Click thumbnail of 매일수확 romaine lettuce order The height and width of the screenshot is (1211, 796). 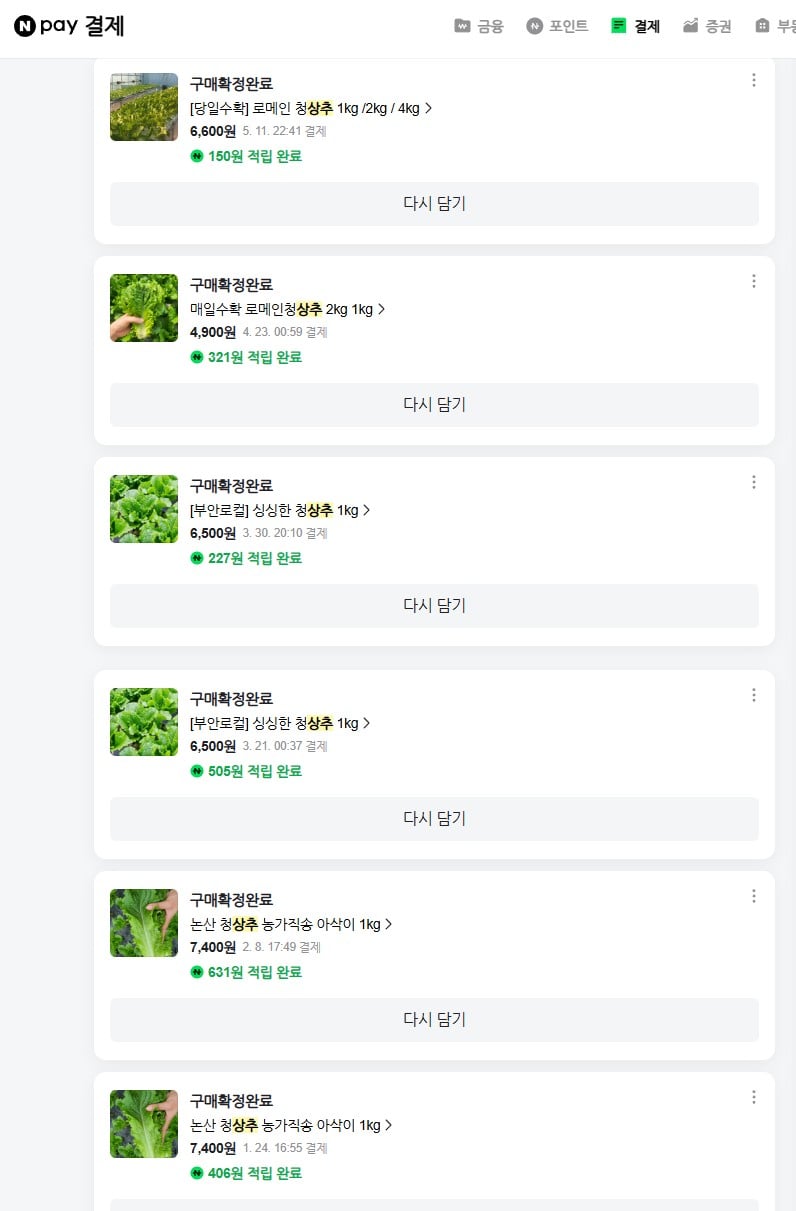(x=143, y=308)
